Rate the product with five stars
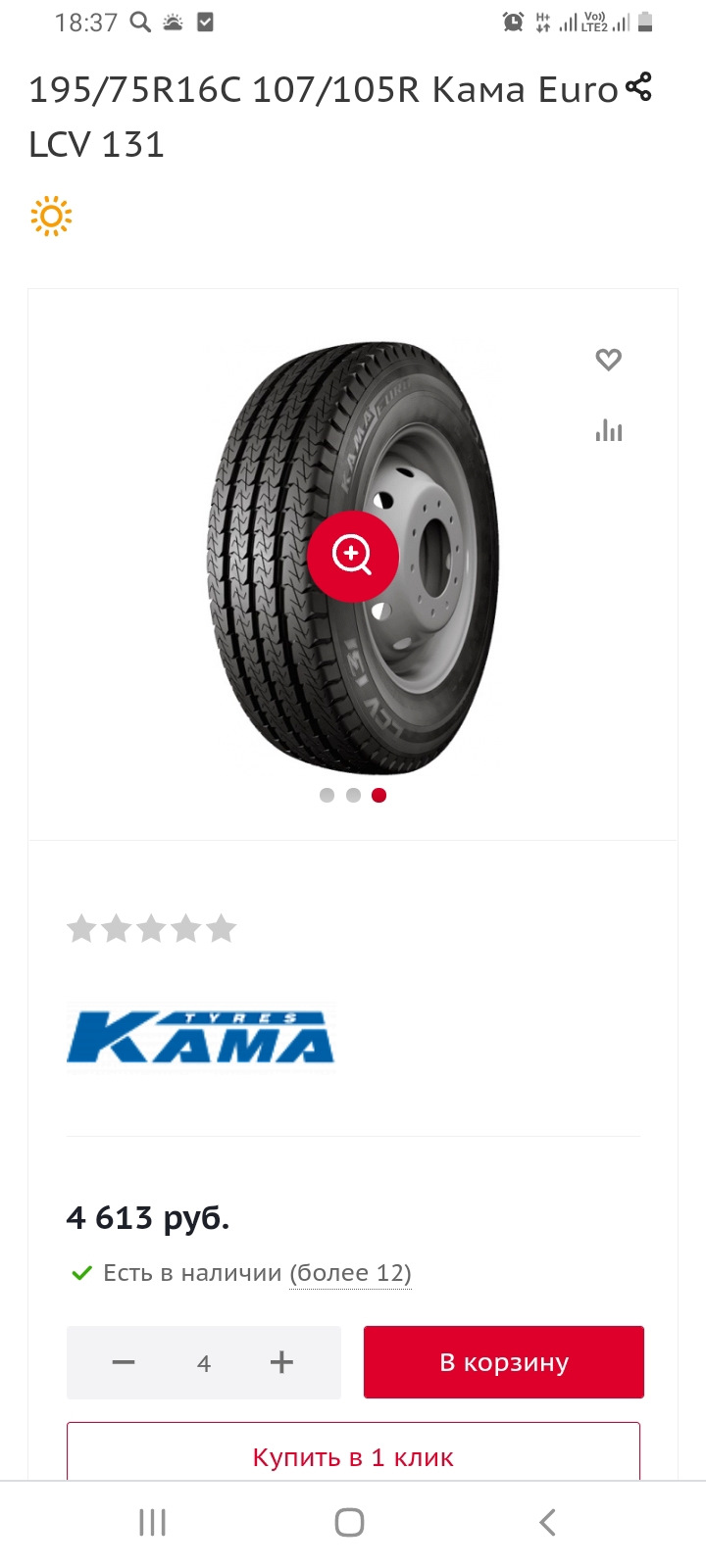The image size is (706, 1568). pos(221,928)
